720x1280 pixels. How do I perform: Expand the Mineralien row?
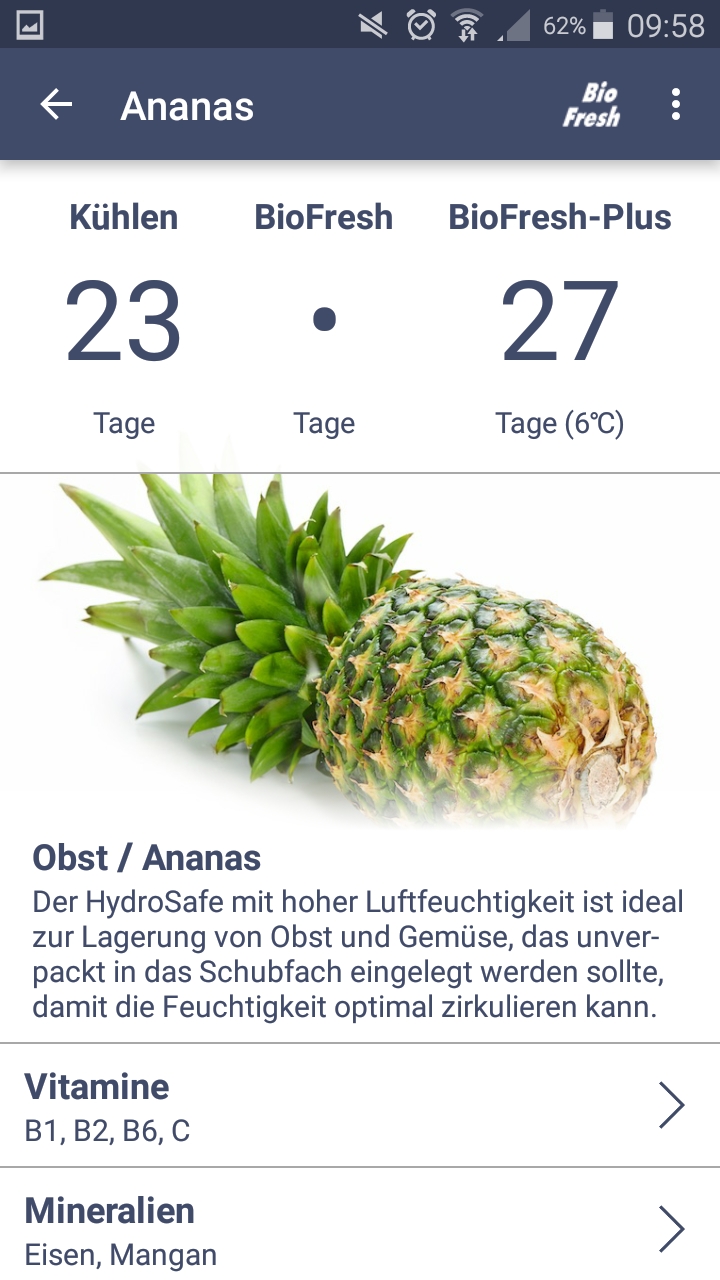tap(360, 1229)
